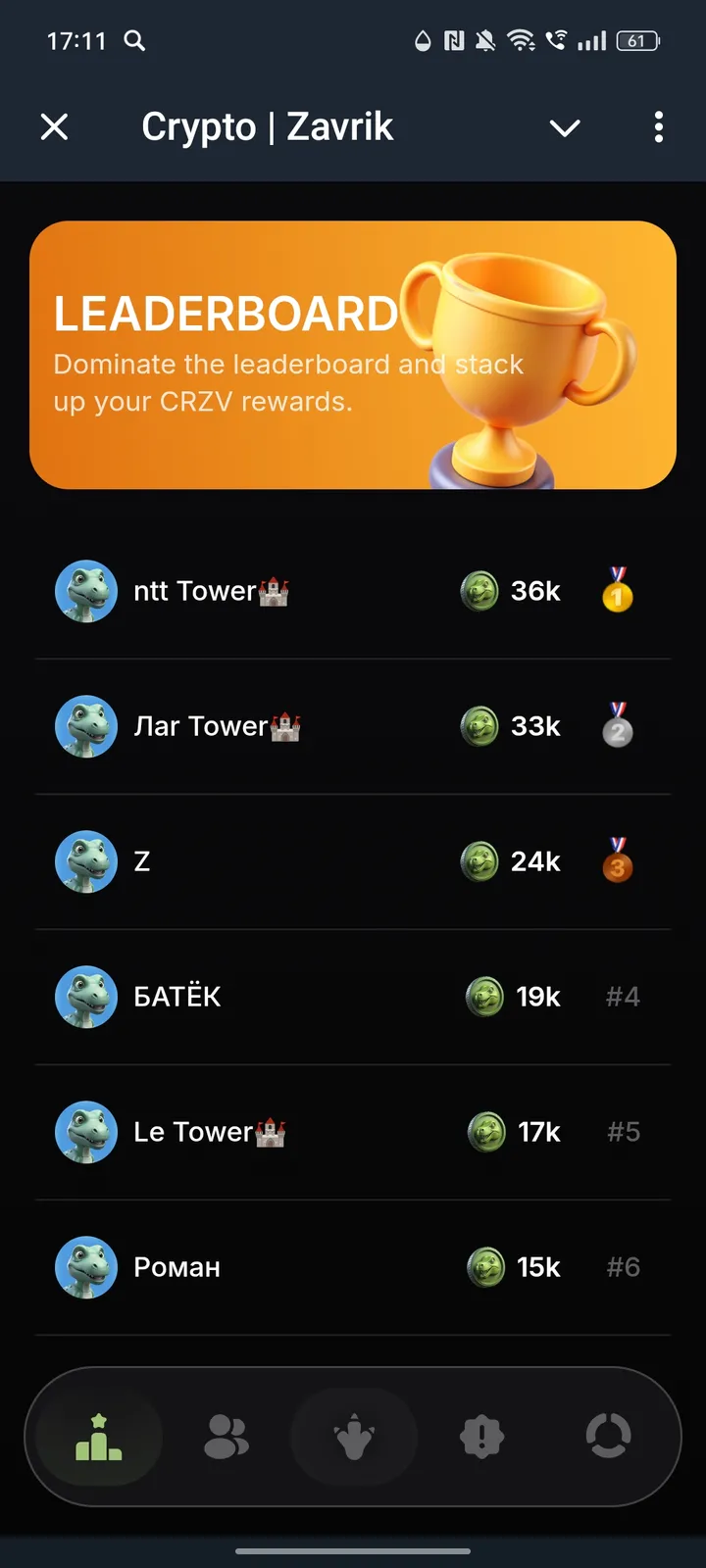Click the bronze medal beside Z
The height and width of the screenshot is (1568, 706).
[x=617, y=861]
